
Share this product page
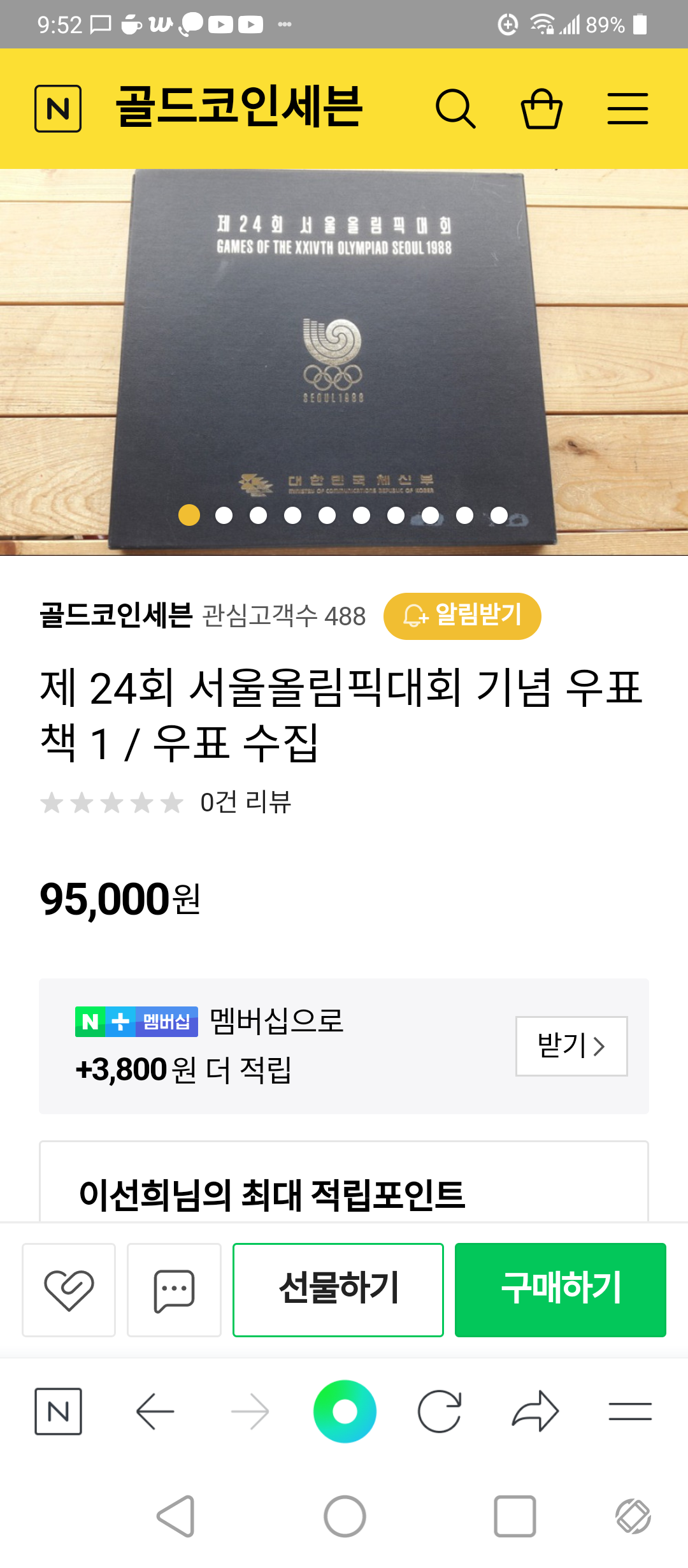click(x=535, y=1412)
